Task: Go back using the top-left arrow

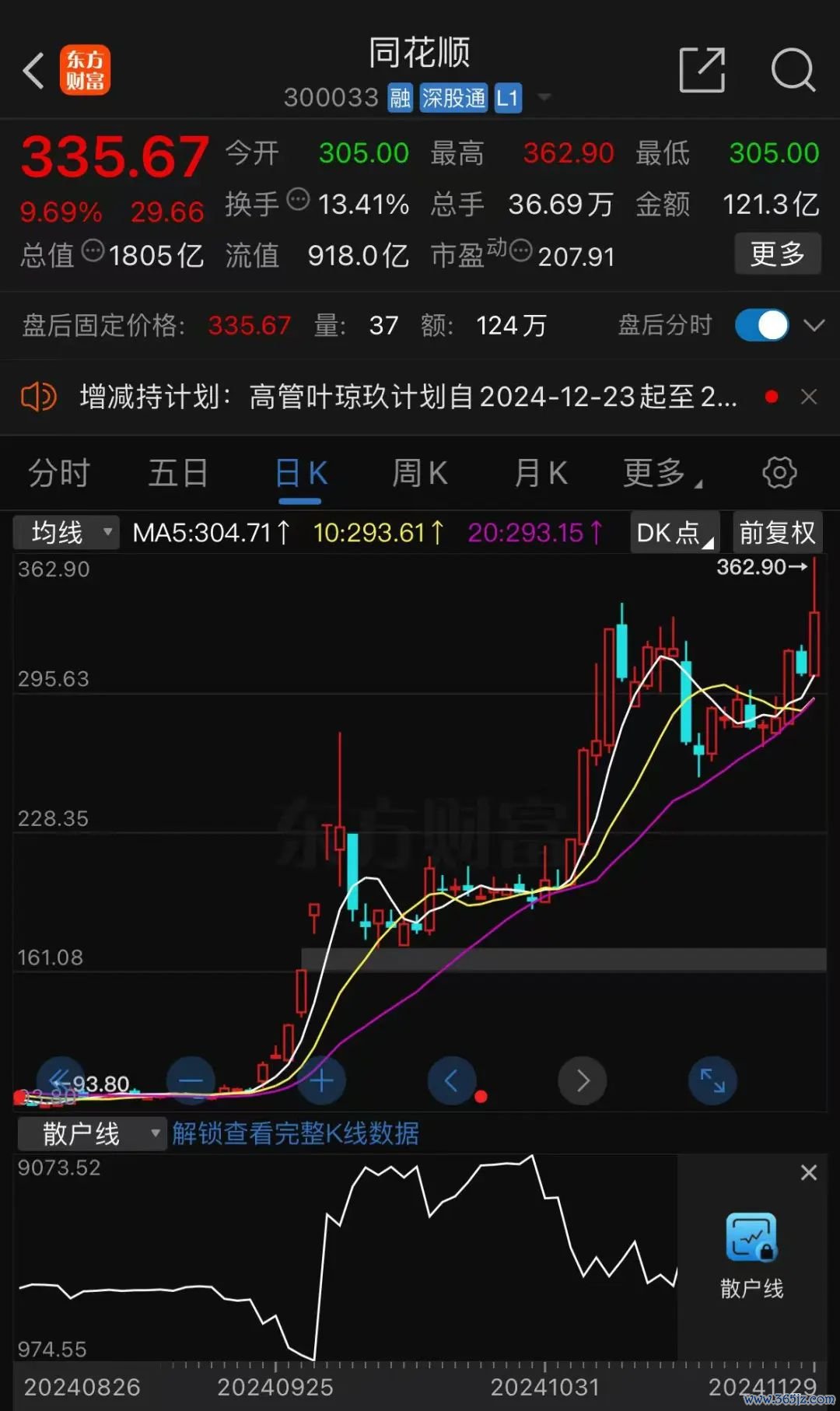Action: (33, 72)
